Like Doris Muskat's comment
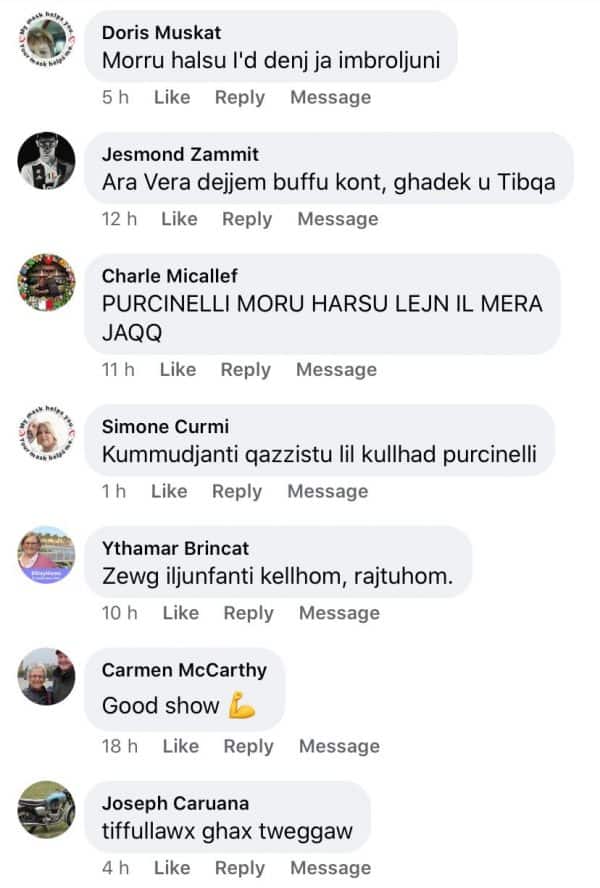This screenshot has width=600, height=888. coord(172,97)
